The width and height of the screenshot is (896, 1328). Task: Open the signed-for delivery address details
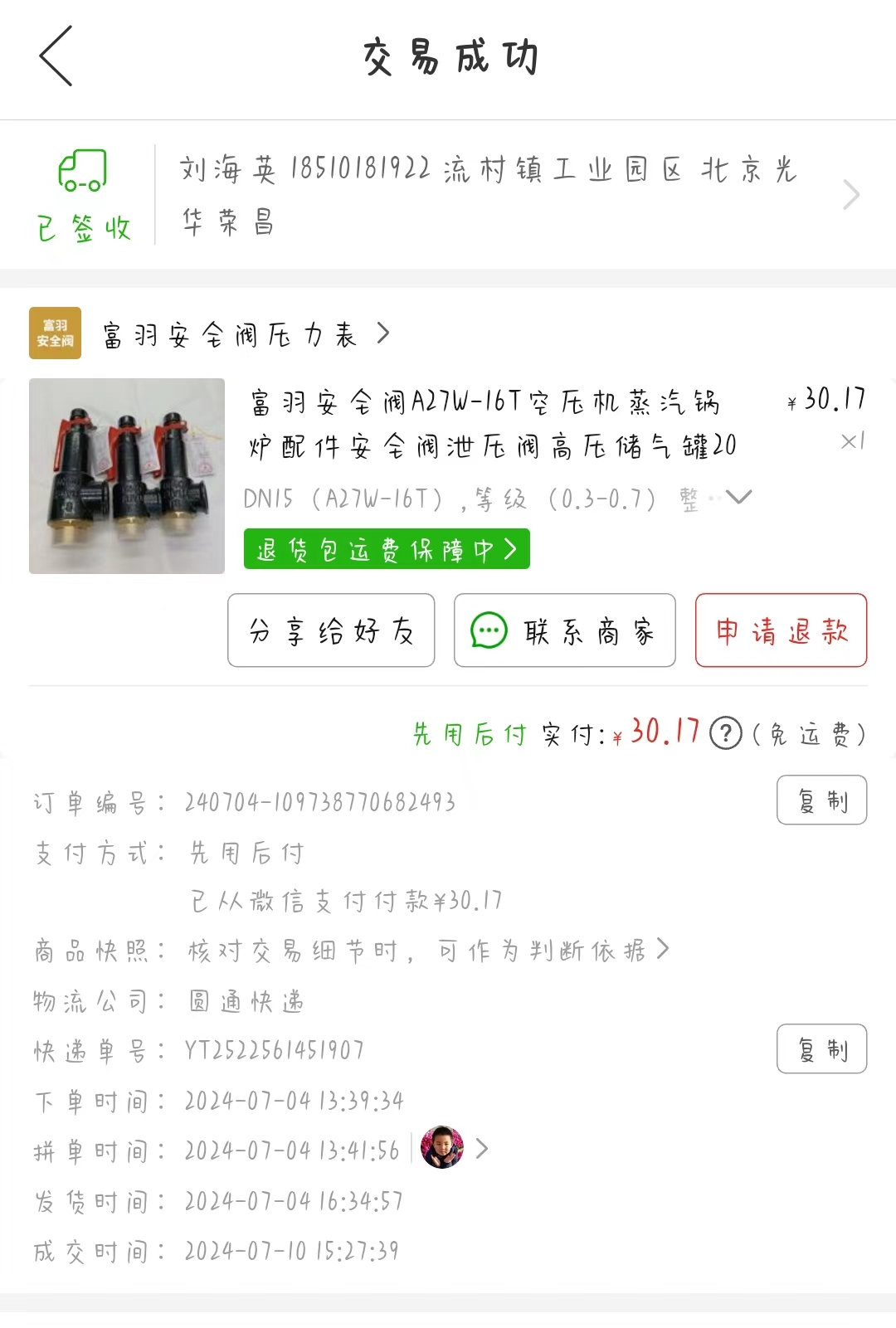point(448,195)
